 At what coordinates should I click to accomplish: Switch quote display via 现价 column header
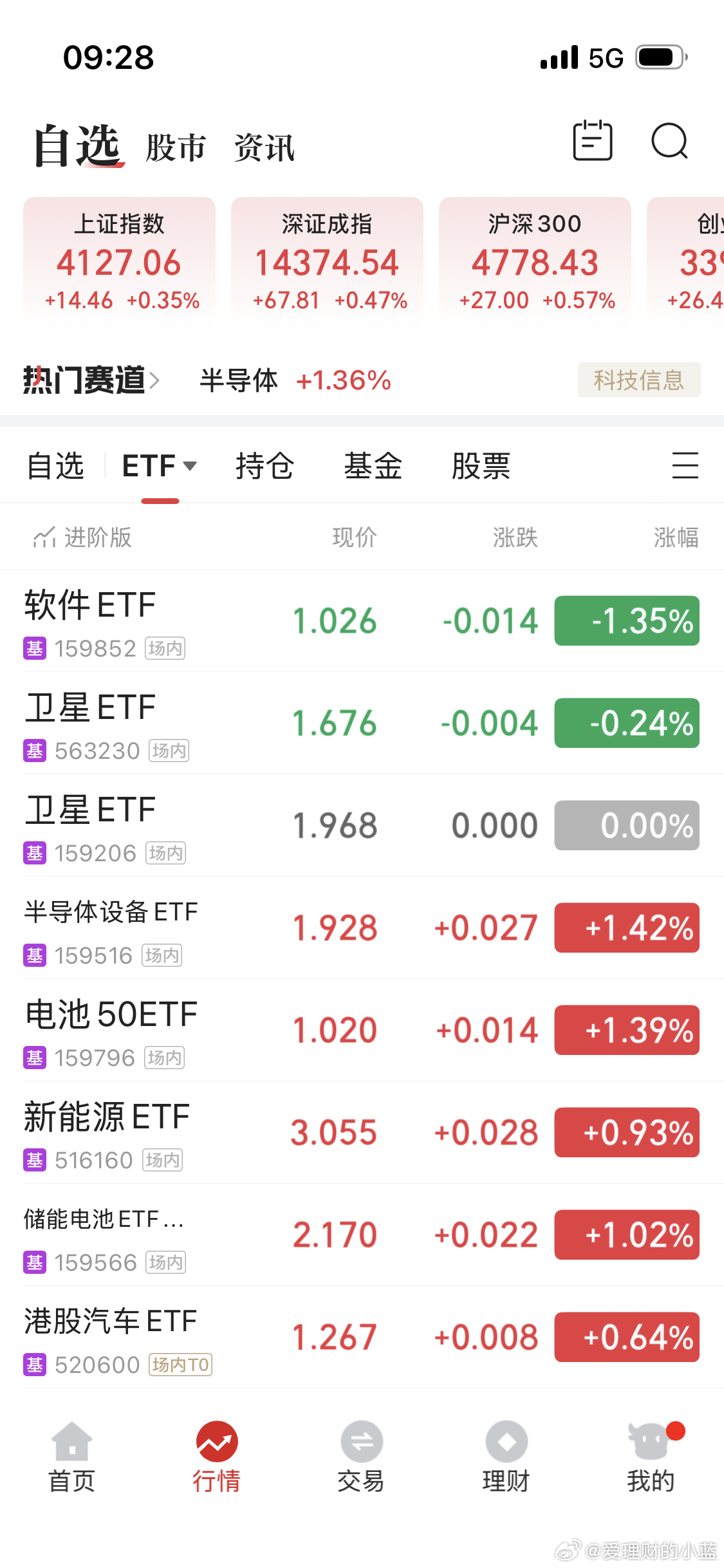353,537
